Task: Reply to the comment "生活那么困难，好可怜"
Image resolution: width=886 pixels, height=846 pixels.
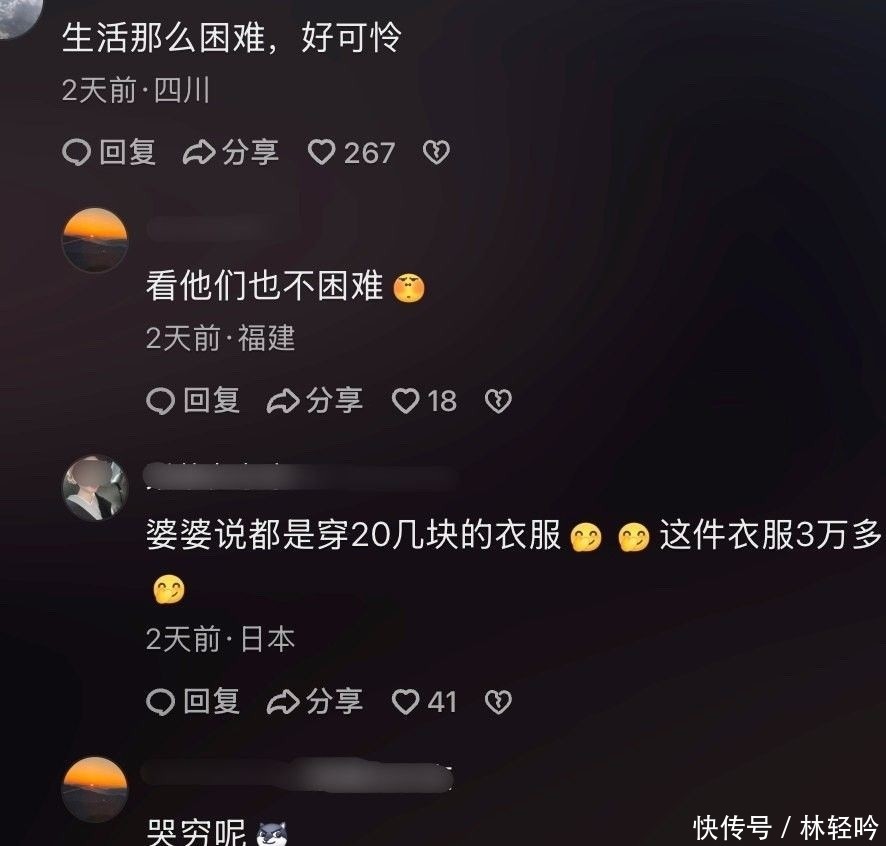Action: tap(109, 153)
